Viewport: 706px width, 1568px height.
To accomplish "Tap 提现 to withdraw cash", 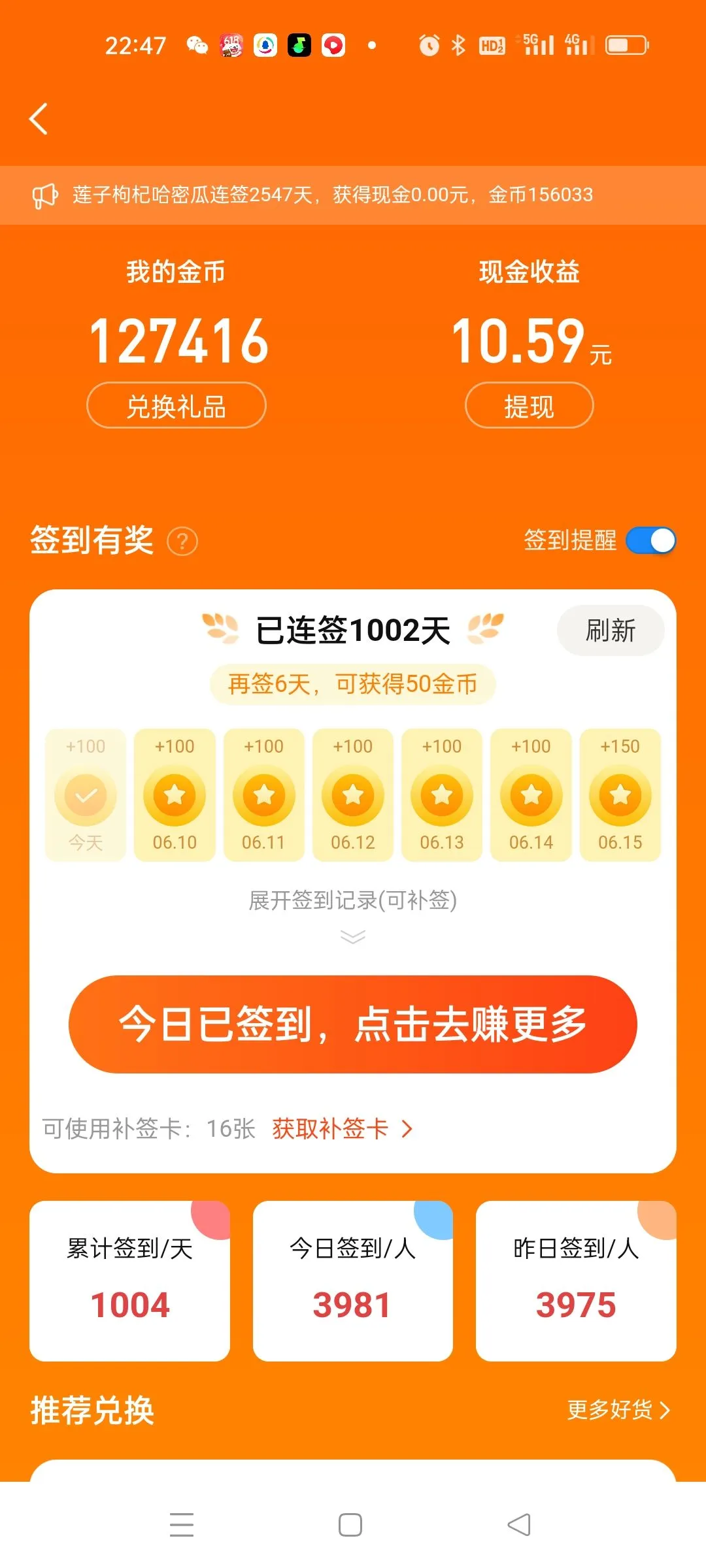I will click(529, 406).
